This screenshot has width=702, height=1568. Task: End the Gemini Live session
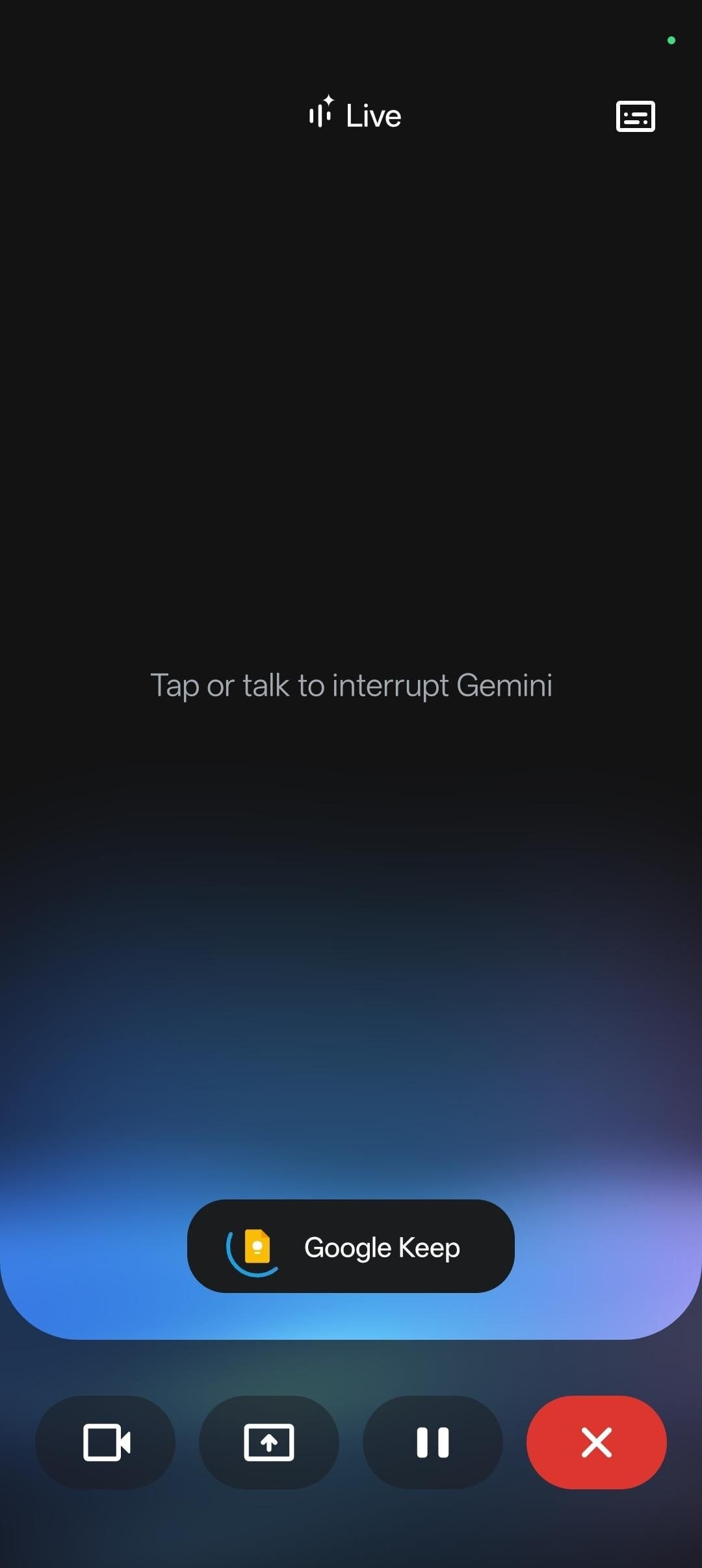(596, 1442)
